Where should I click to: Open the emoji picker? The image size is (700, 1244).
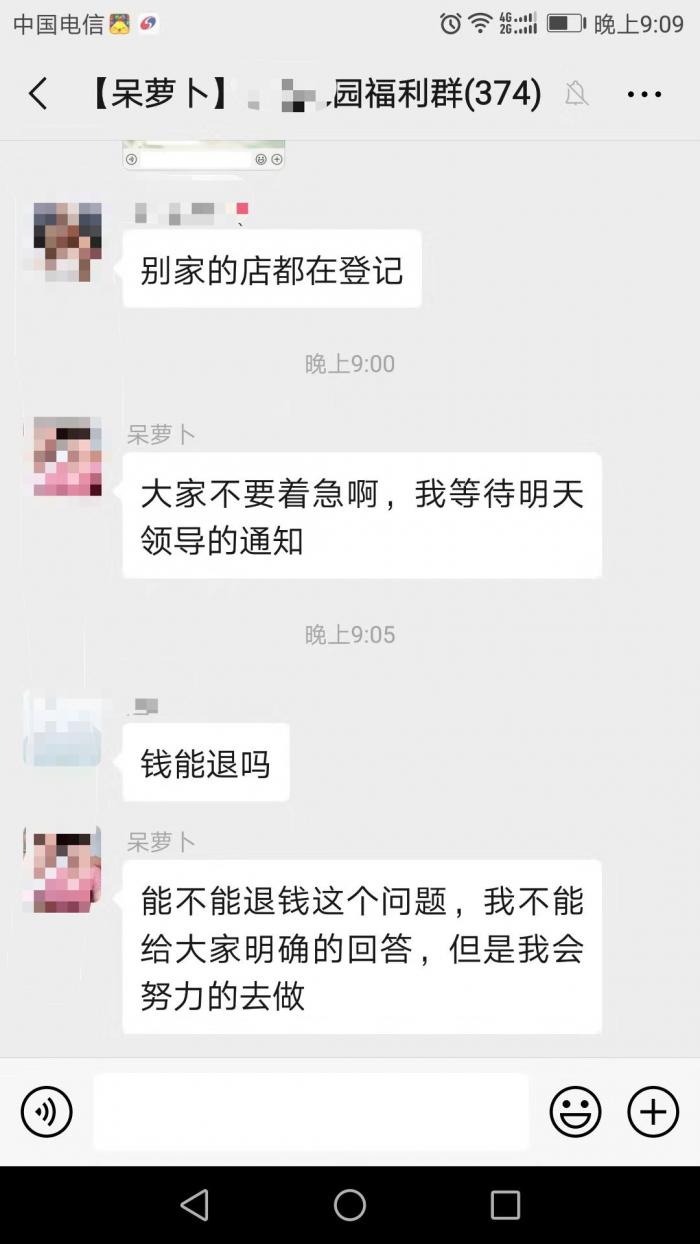[575, 1111]
